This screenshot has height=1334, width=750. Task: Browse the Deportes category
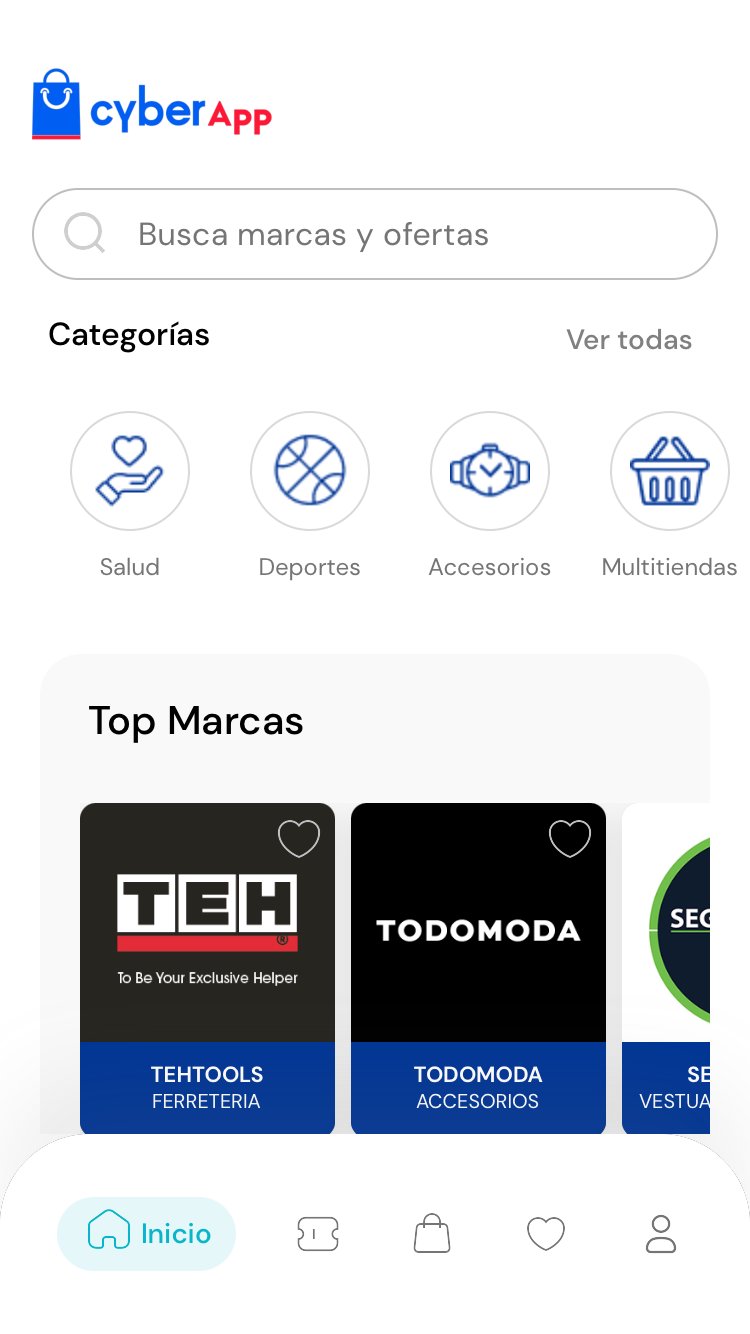310,471
